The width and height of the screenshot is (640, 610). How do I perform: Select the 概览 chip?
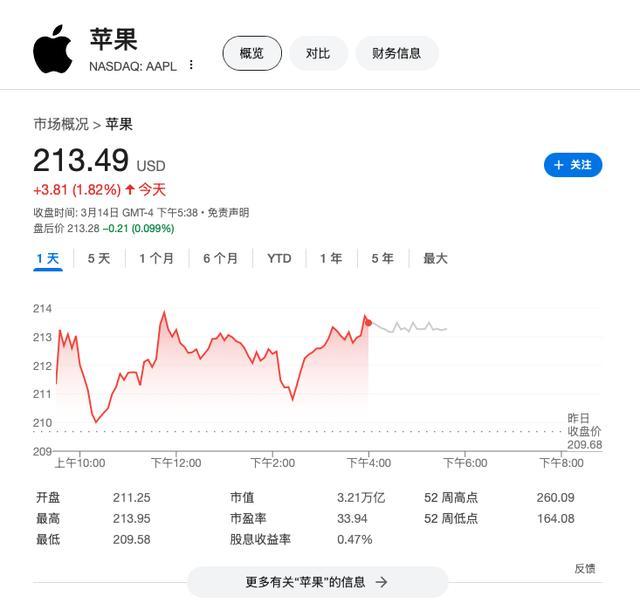[252, 53]
